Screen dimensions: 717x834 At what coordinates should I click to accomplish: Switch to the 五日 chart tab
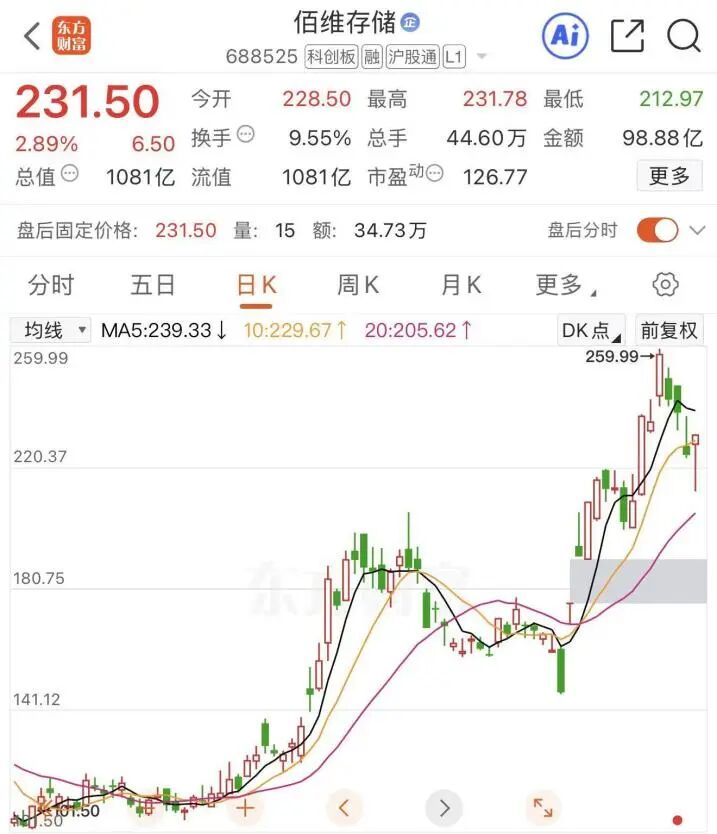coord(153,285)
